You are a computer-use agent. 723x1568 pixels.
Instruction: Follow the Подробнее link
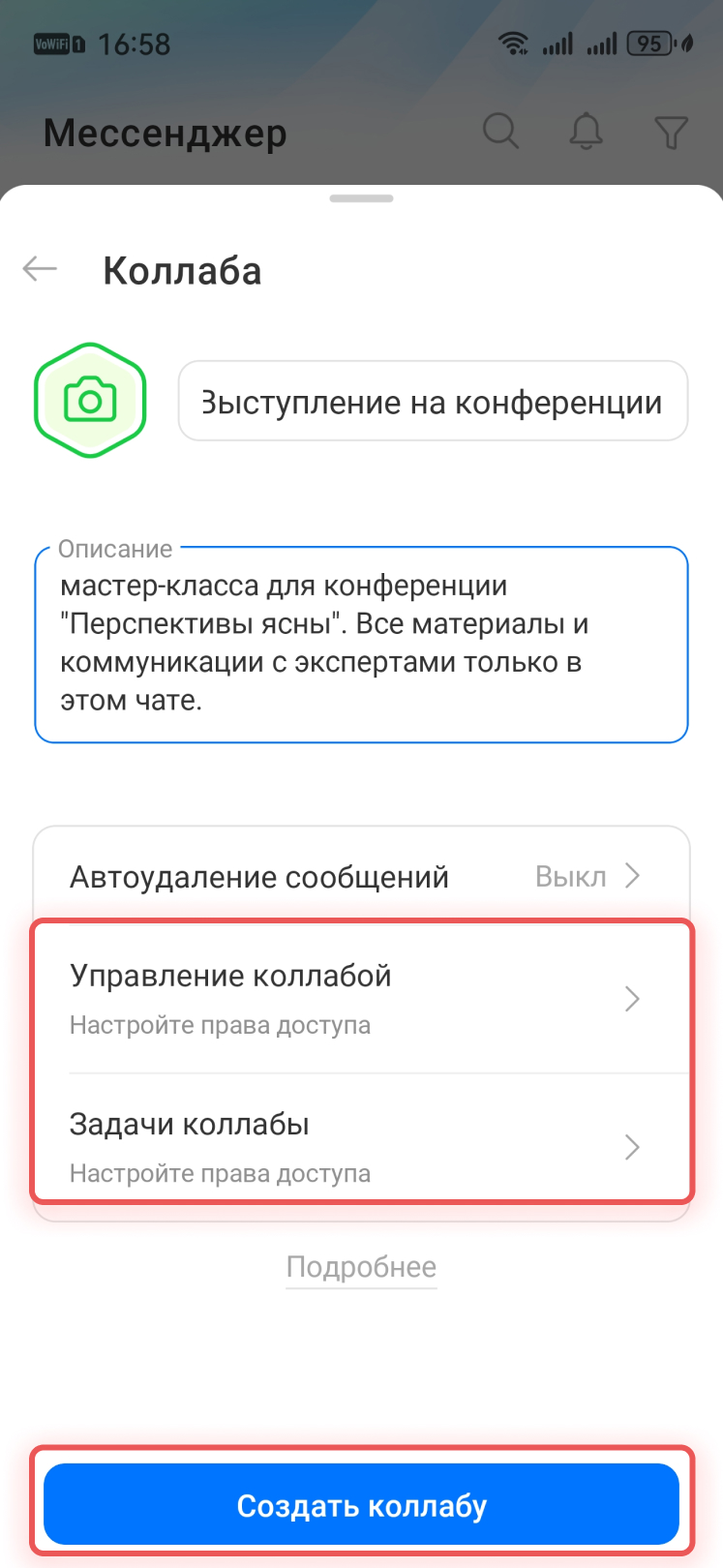coord(361,1267)
